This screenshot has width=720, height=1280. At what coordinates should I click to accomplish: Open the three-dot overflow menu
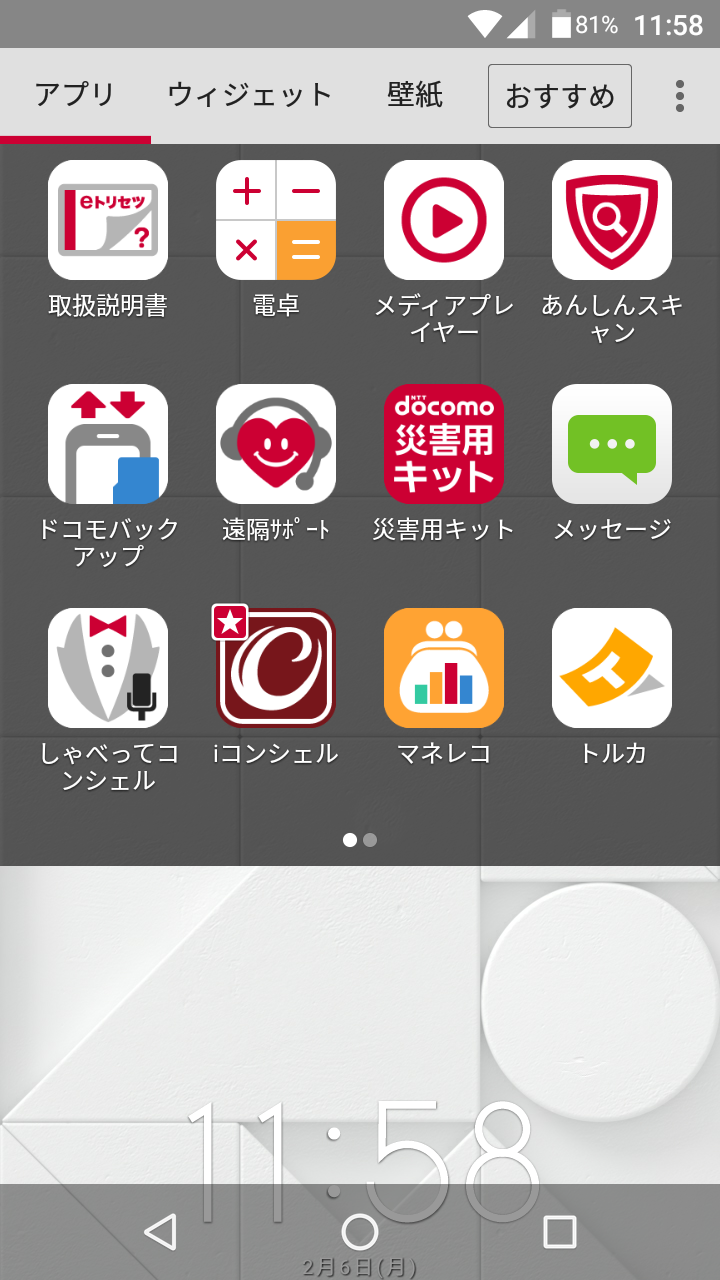(x=680, y=96)
